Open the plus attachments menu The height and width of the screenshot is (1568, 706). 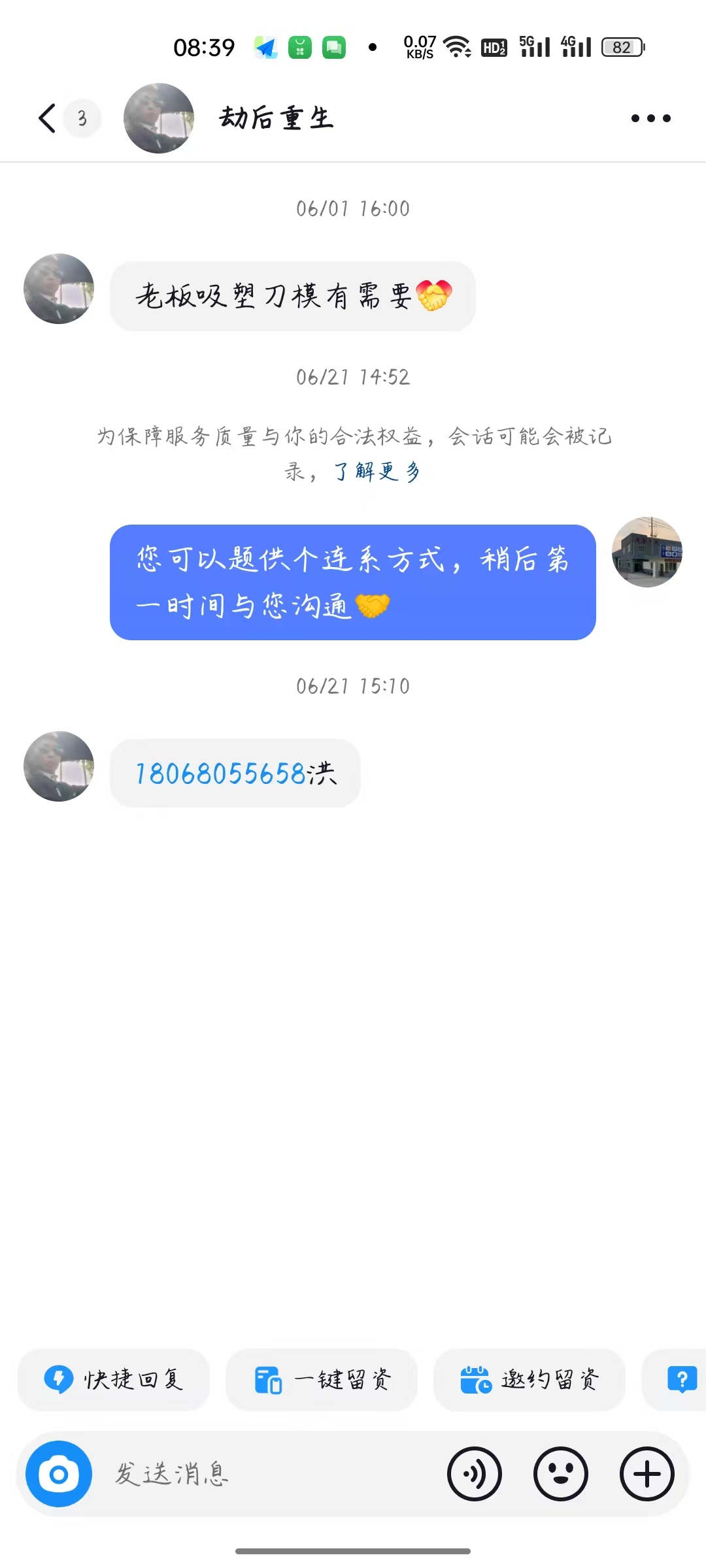point(647,1474)
